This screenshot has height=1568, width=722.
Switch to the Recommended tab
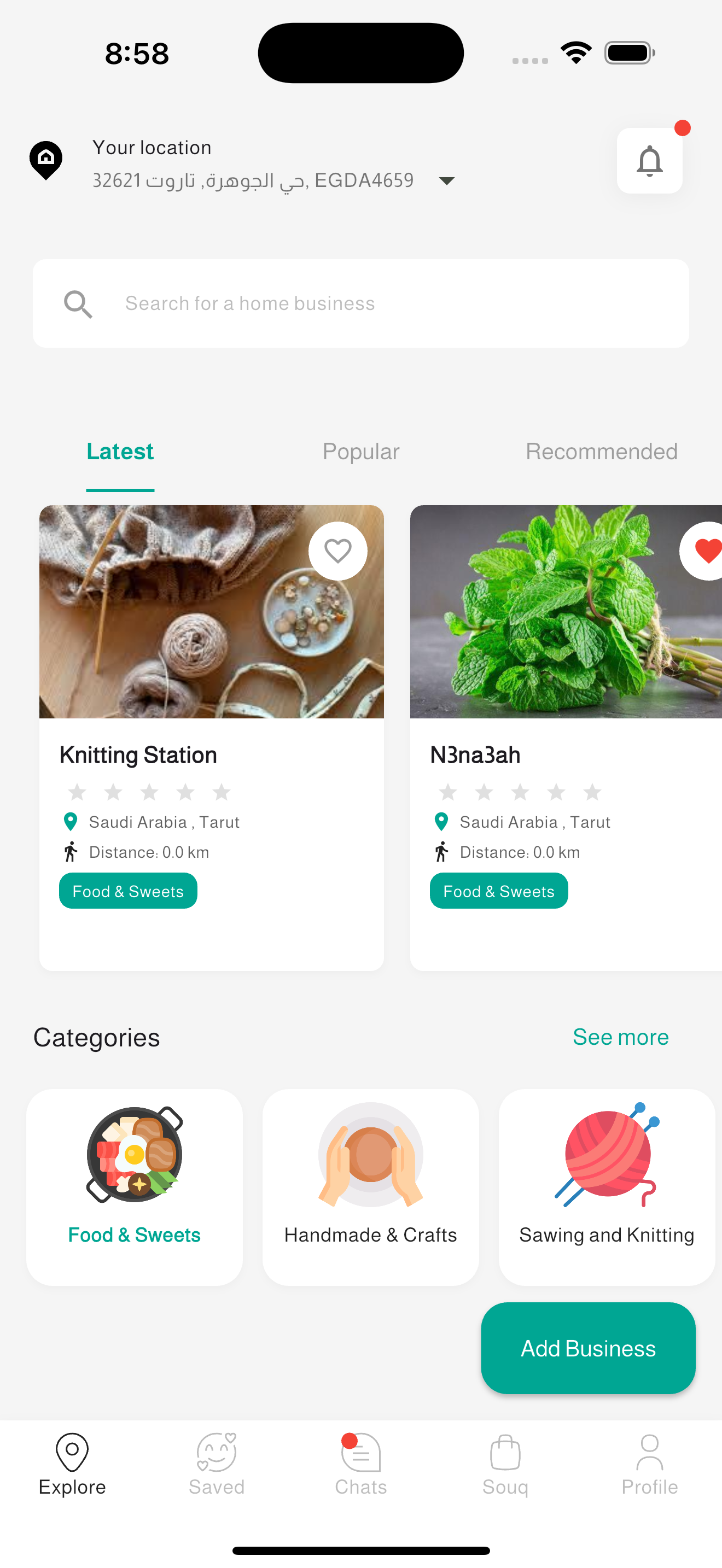coord(601,452)
